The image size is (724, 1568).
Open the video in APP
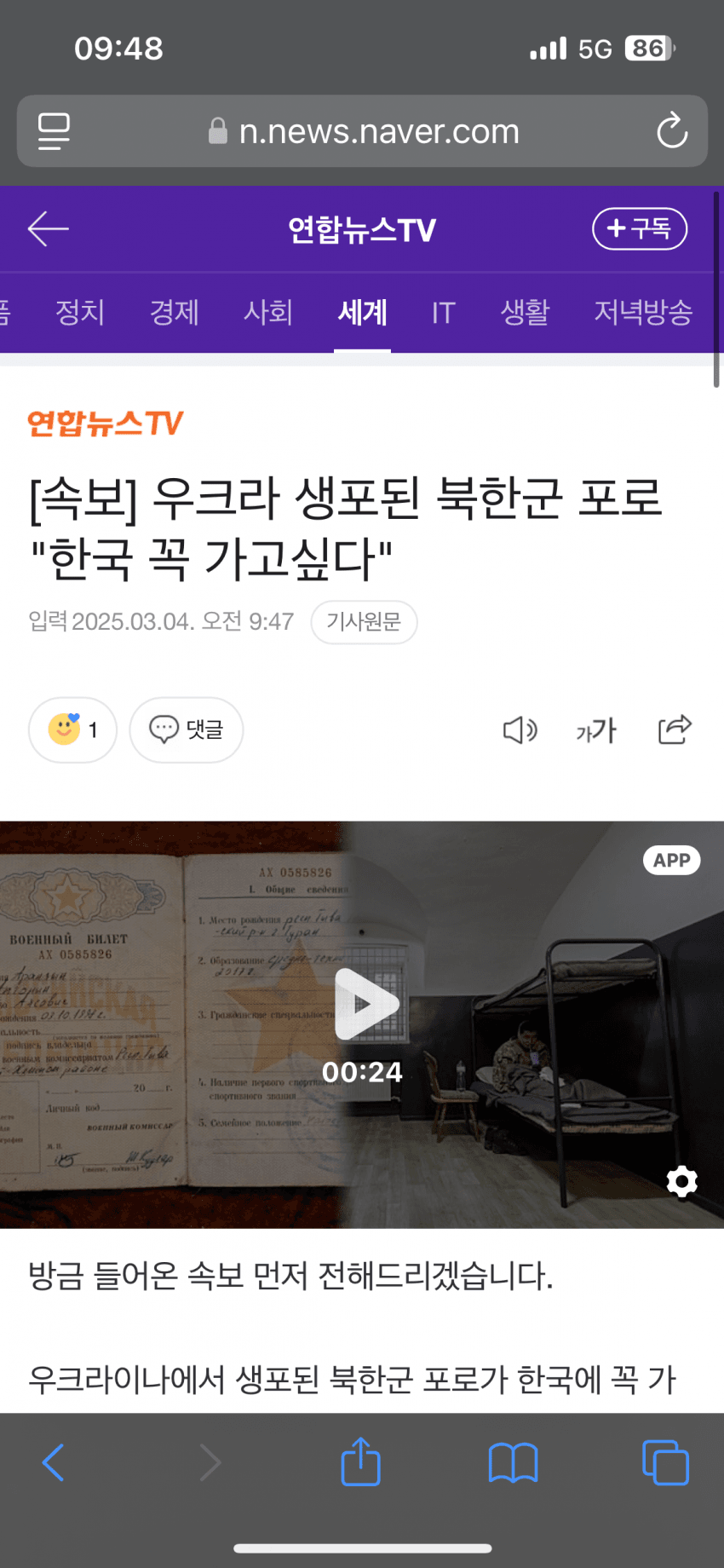[671, 860]
